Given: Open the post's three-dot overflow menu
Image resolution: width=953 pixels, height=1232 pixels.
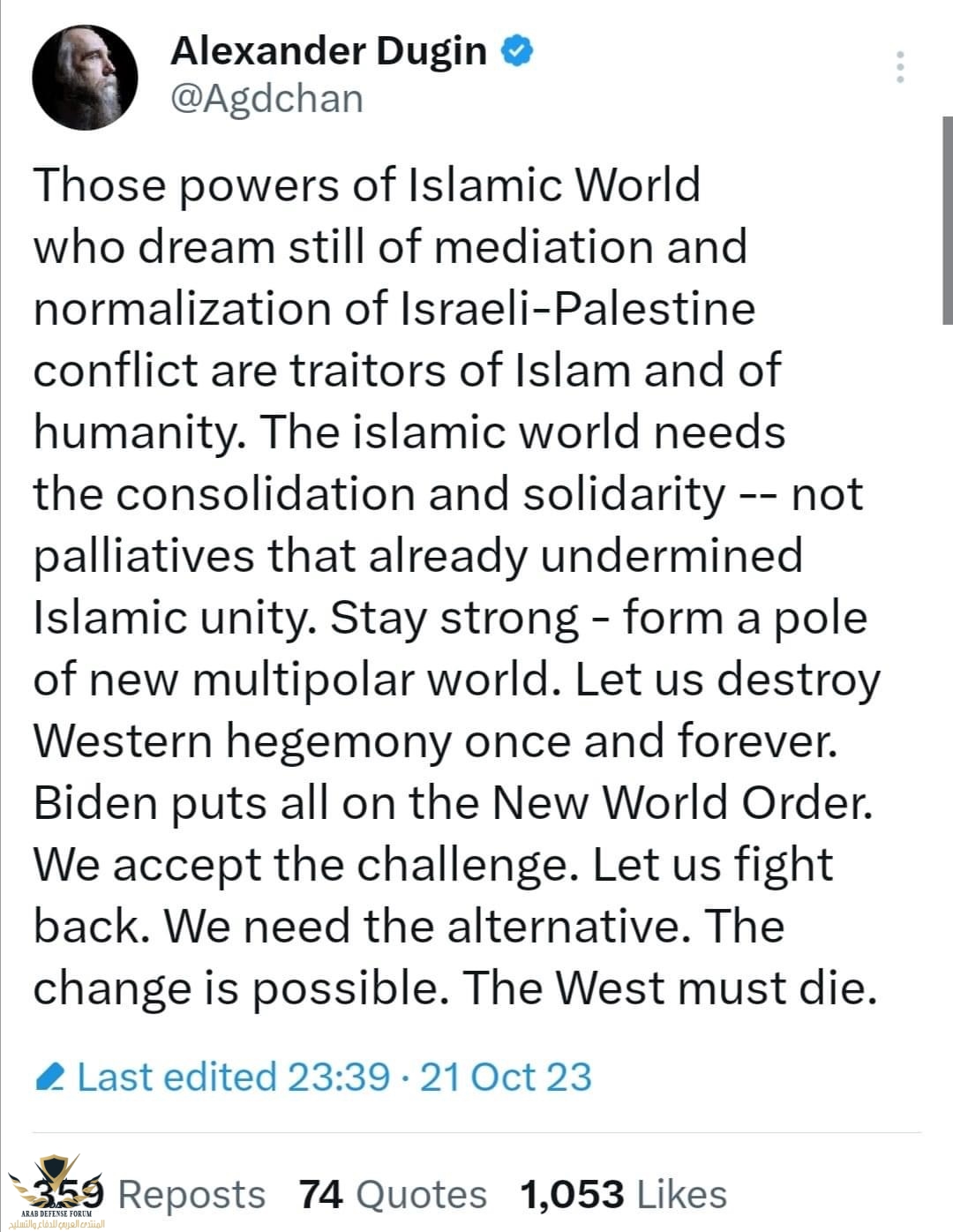Looking at the screenshot, I should (900, 67).
